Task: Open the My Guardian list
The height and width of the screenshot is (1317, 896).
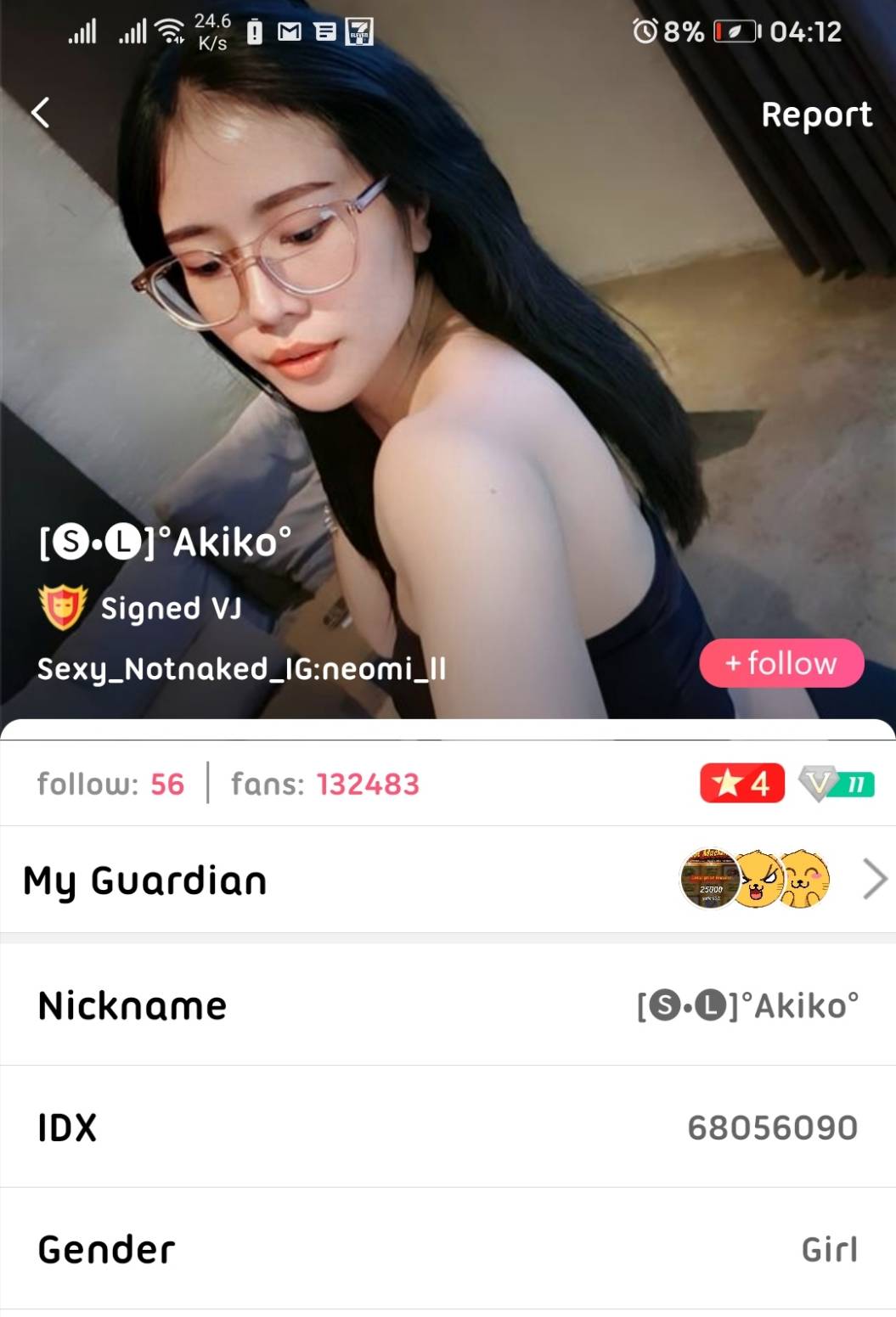Action: pyautogui.click(x=448, y=880)
